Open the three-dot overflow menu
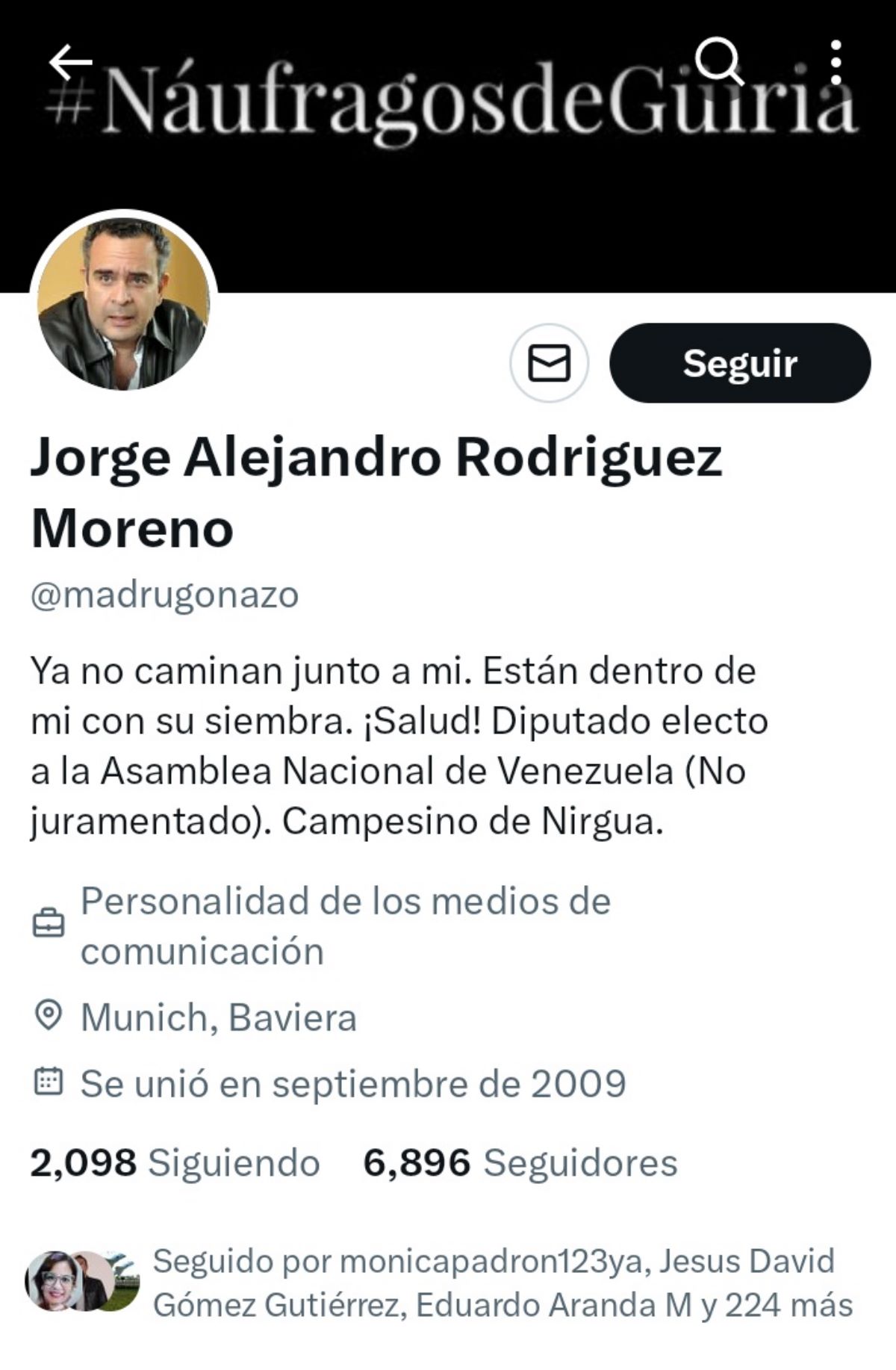Screen dimensions: 896x1370 click(836, 62)
